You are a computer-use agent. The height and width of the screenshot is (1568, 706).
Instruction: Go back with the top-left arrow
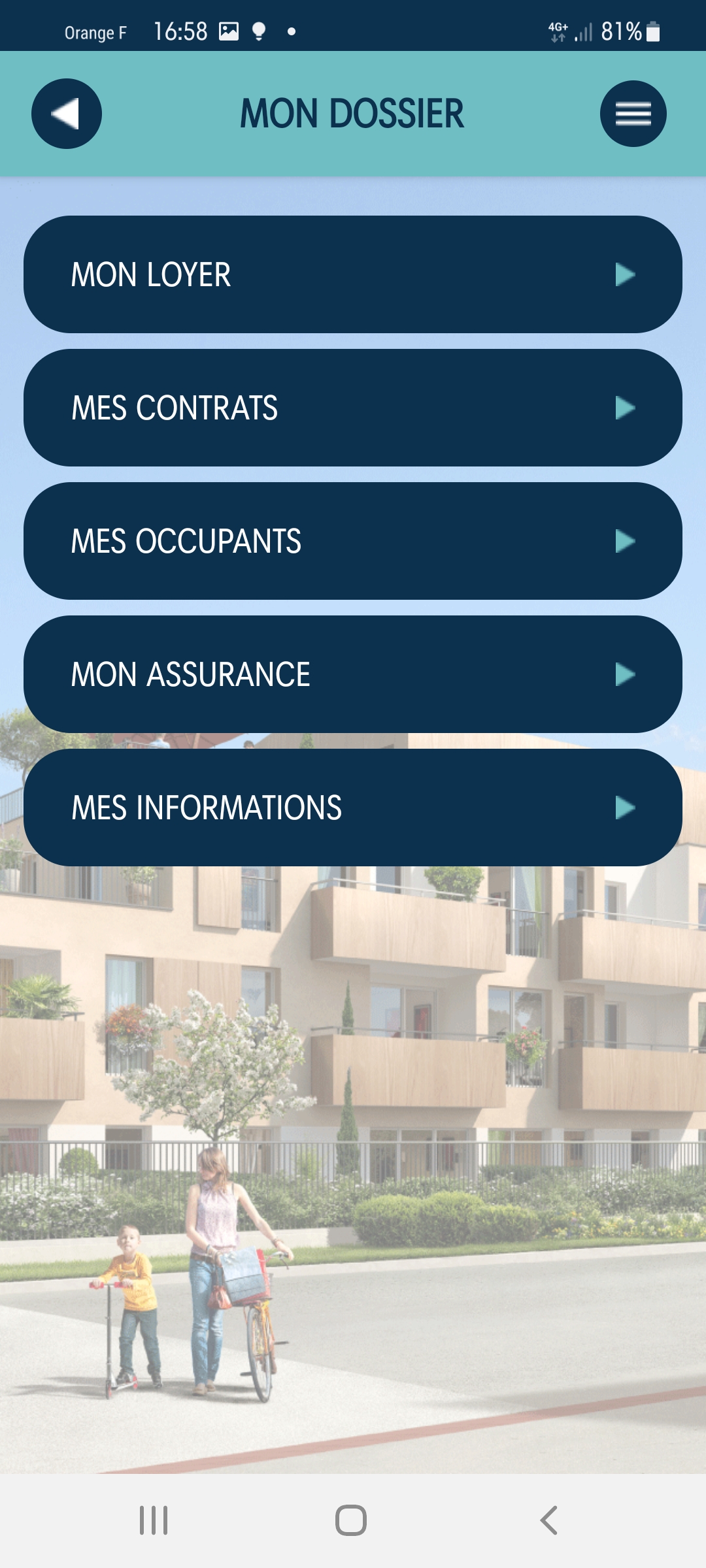(x=67, y=114)
